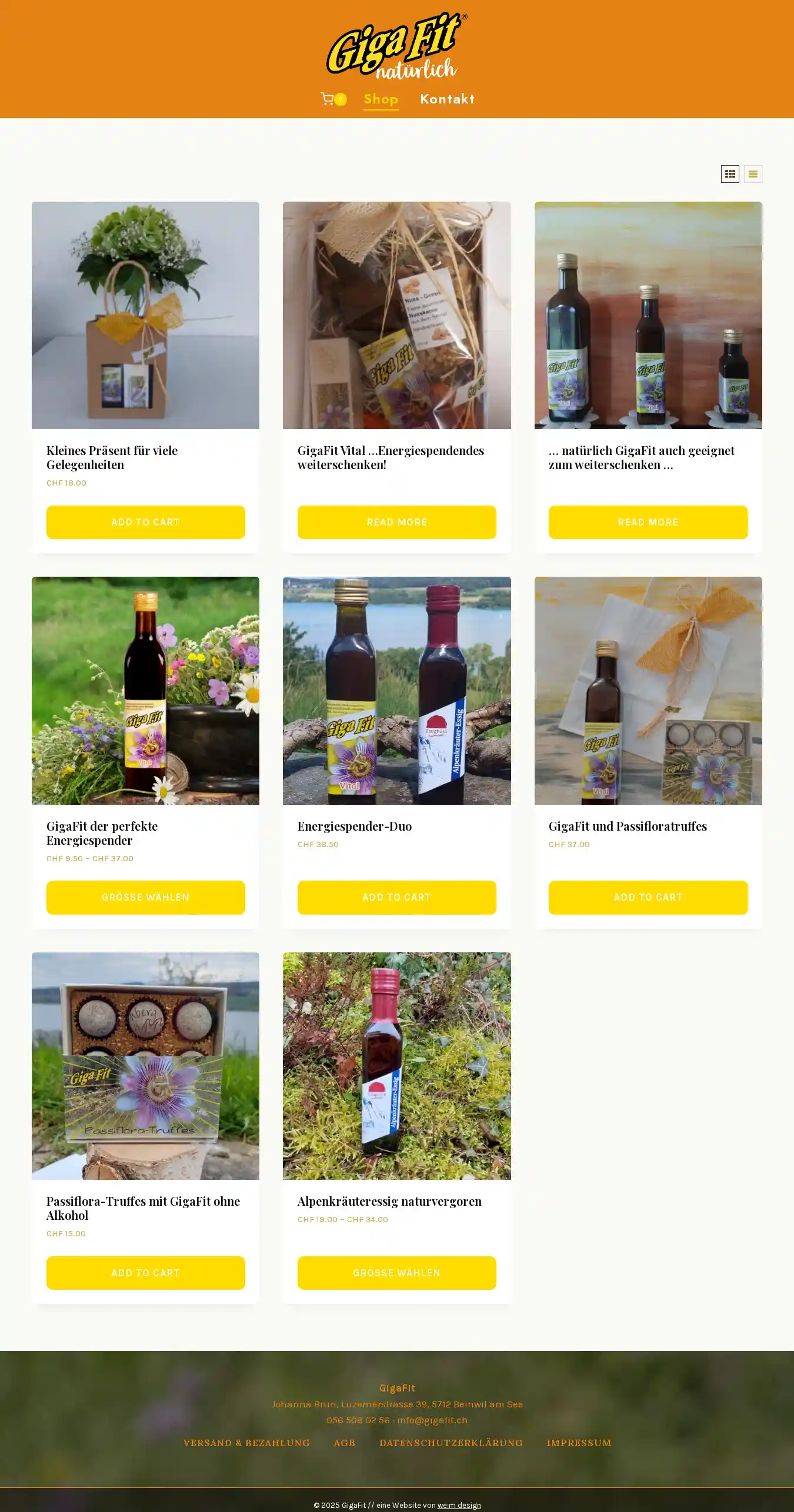Screen dimensions: 794x1512
Task: Switch to grid view layout
Action: (729, 174)
